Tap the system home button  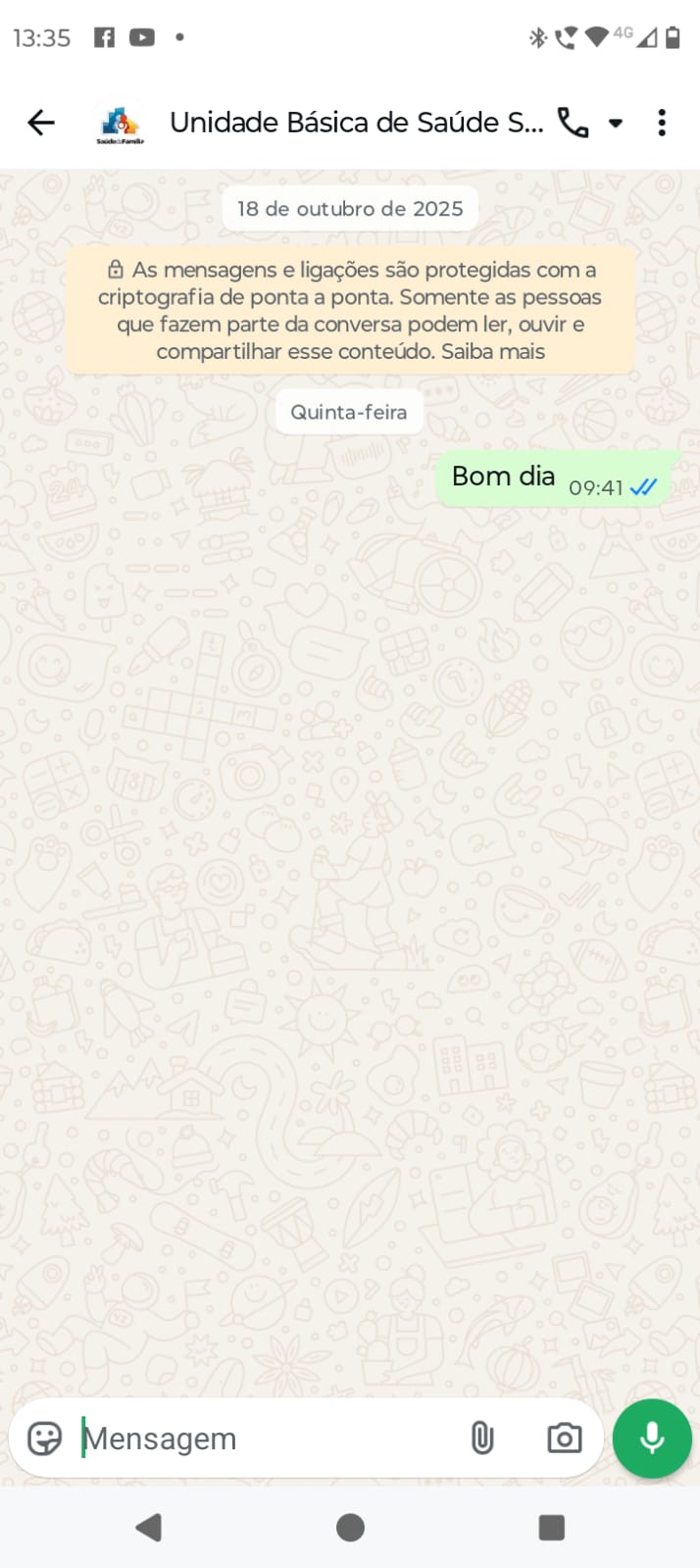(x=350, y=1528)
